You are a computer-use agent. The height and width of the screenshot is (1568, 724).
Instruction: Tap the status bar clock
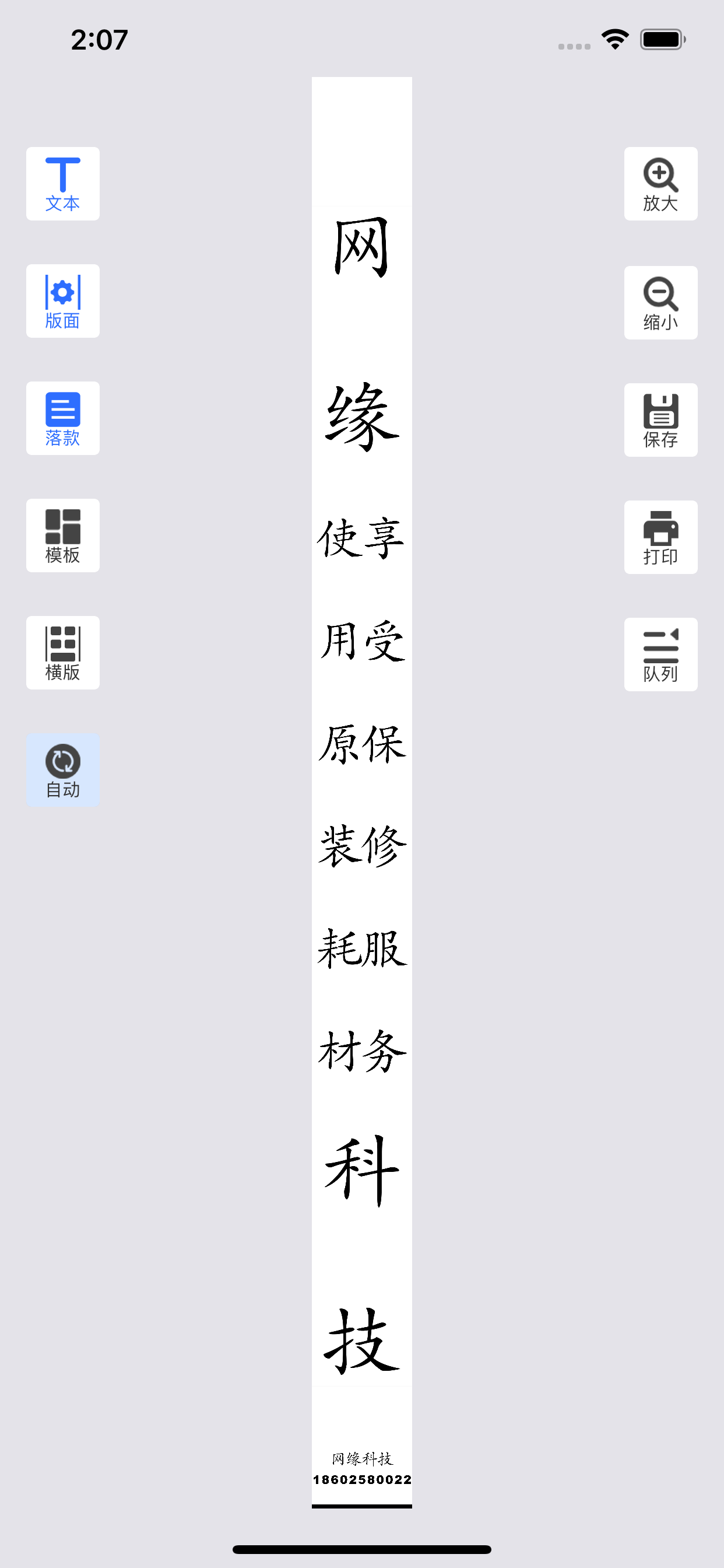[x=99, y=39]
